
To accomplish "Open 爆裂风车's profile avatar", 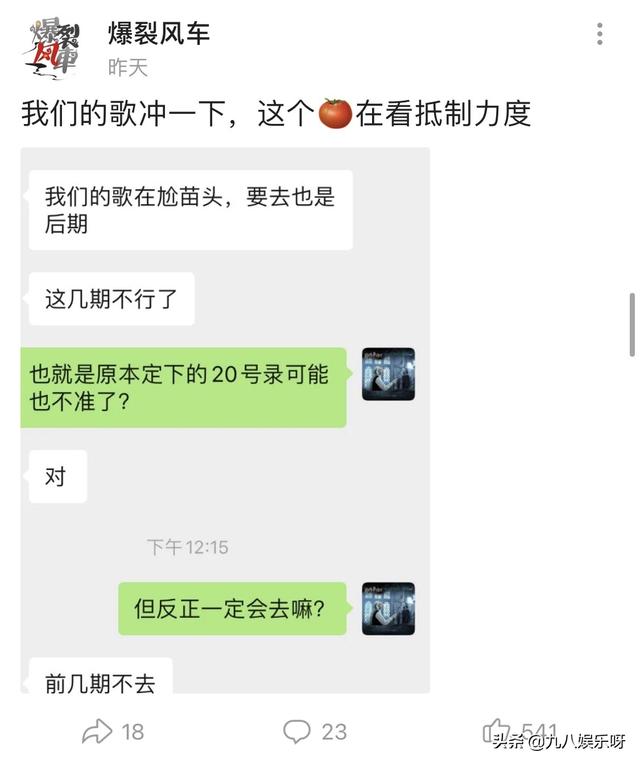I will [52, 47].
